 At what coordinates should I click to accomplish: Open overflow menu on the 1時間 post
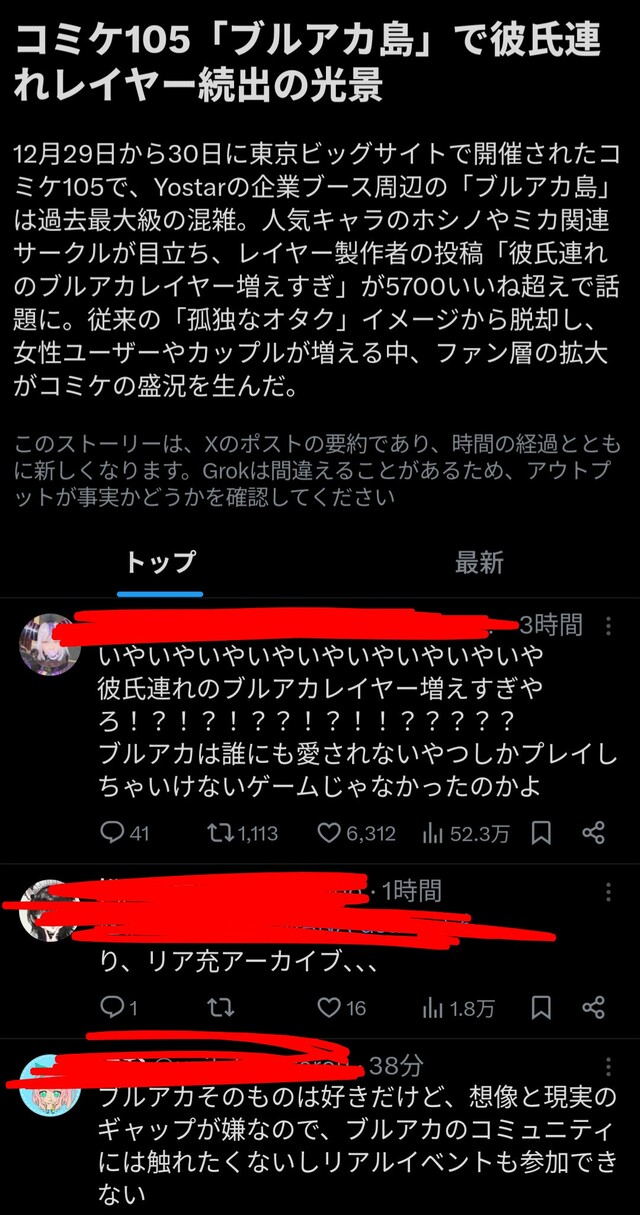608,892
